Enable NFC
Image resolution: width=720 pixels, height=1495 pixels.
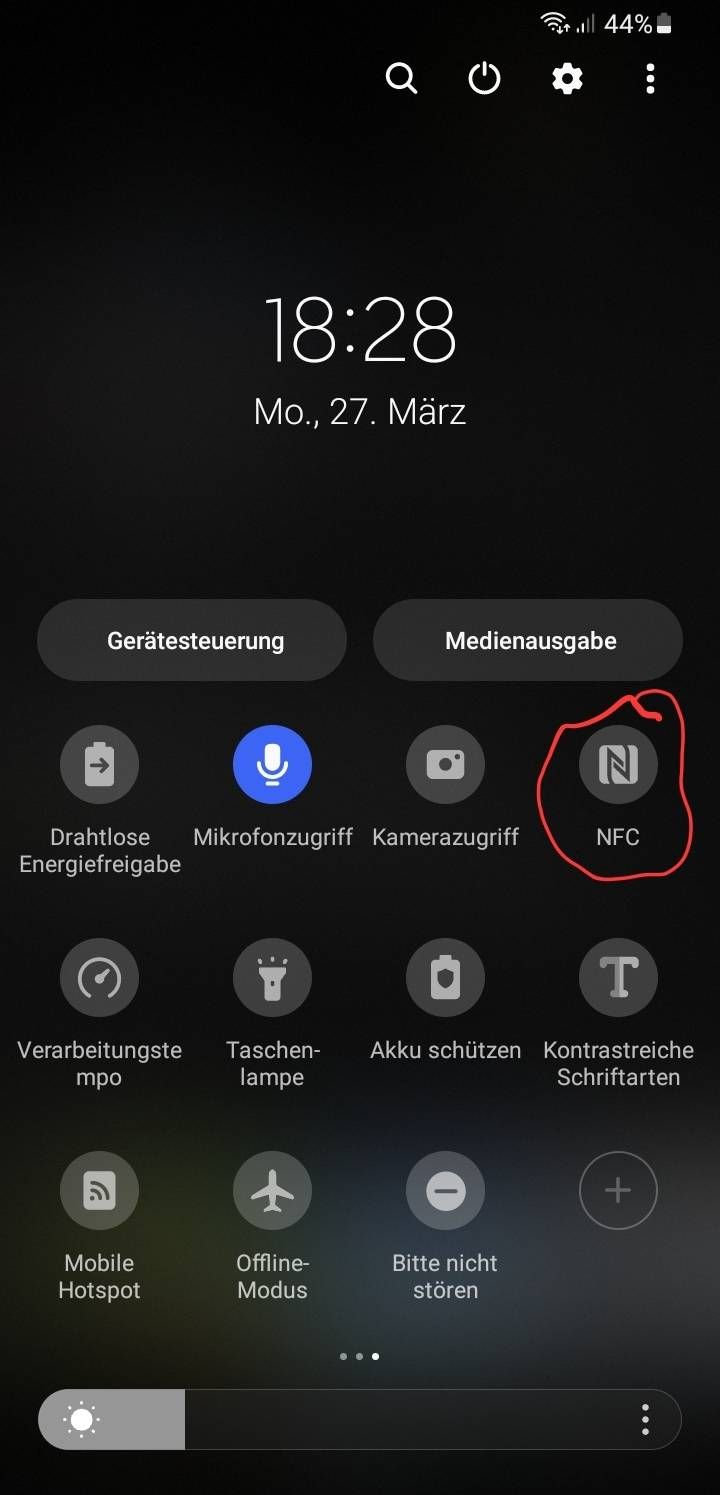(x=618, y=765)
